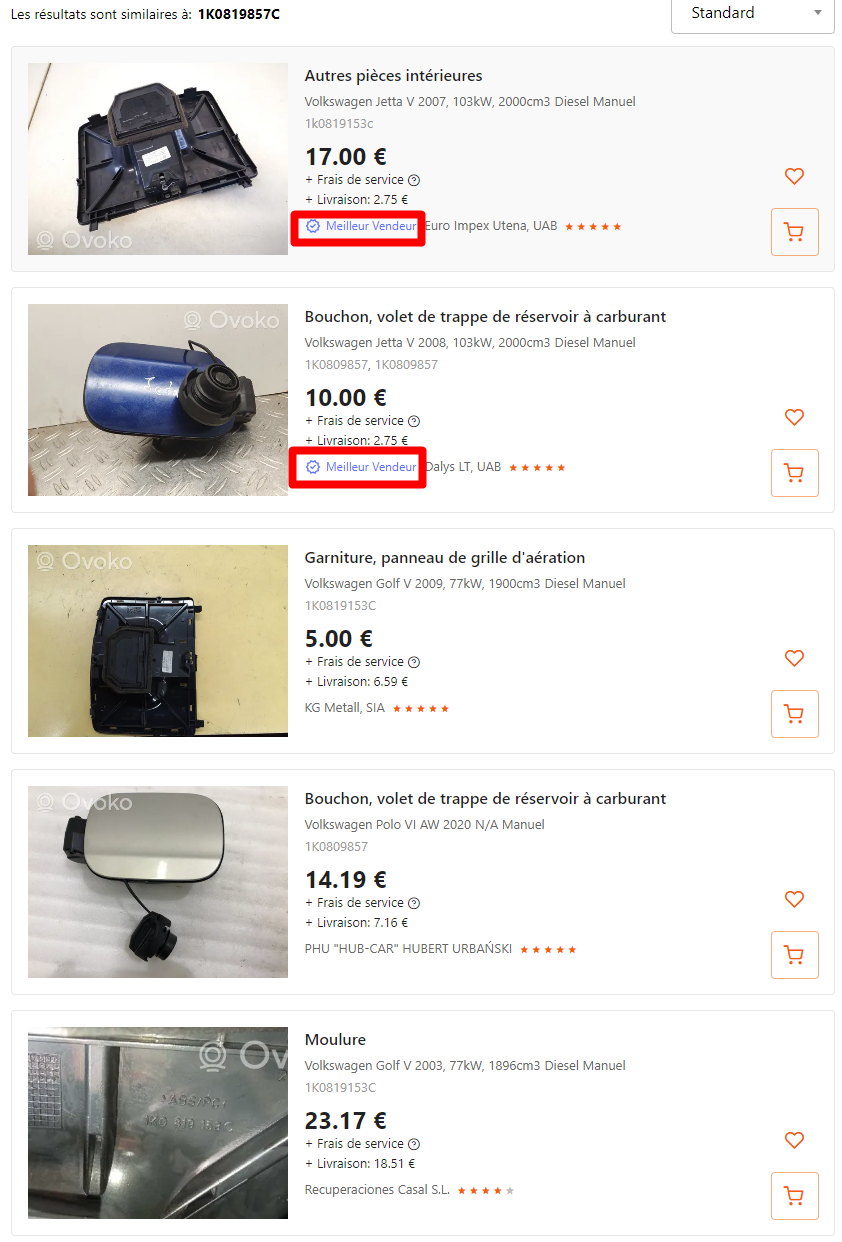Add the 17.00 € part to cart
The height and width of the screenshot is (1242, 842).
[x=794, y=232]
